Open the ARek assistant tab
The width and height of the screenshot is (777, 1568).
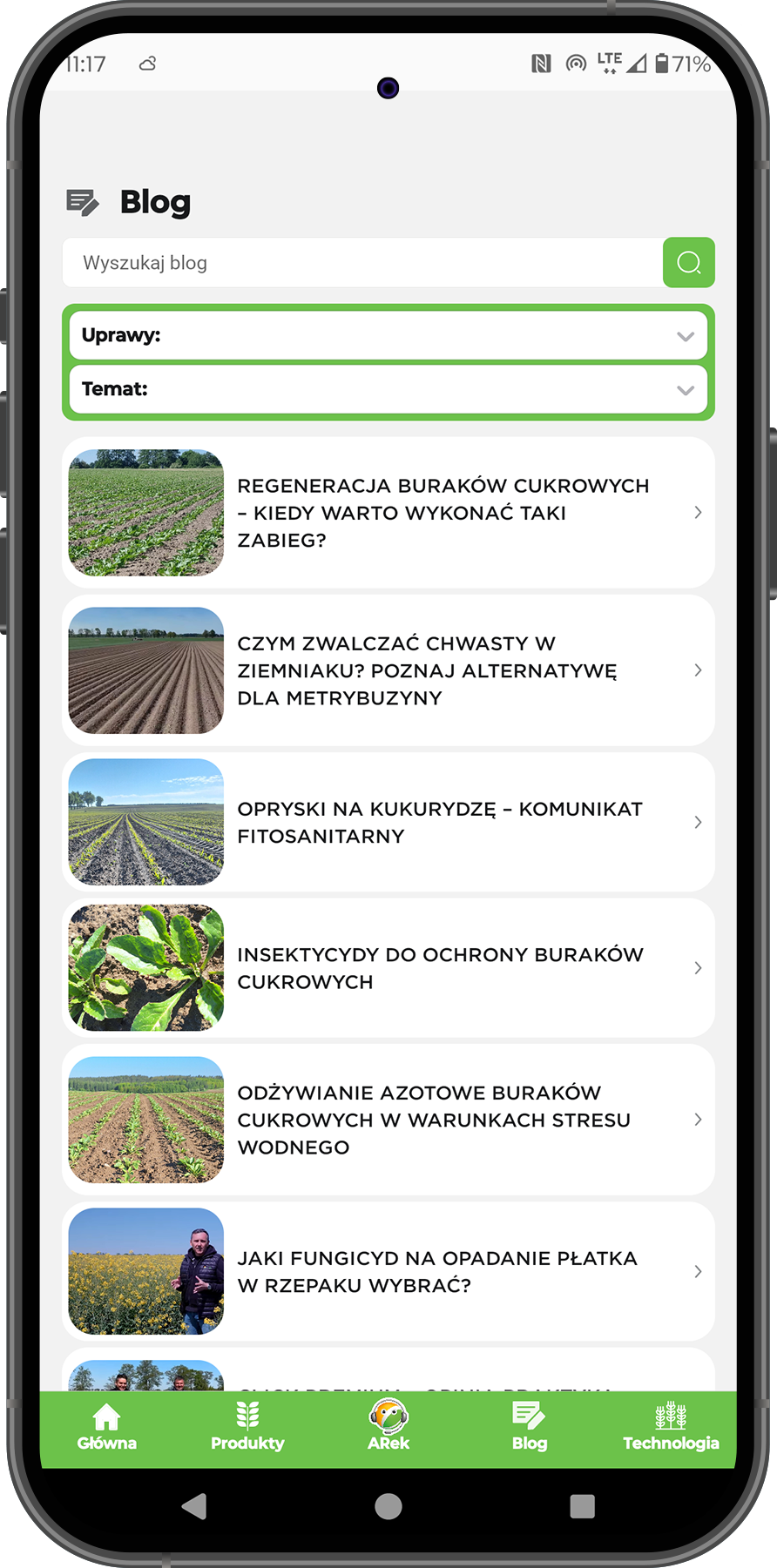(x=388, y=1428)
